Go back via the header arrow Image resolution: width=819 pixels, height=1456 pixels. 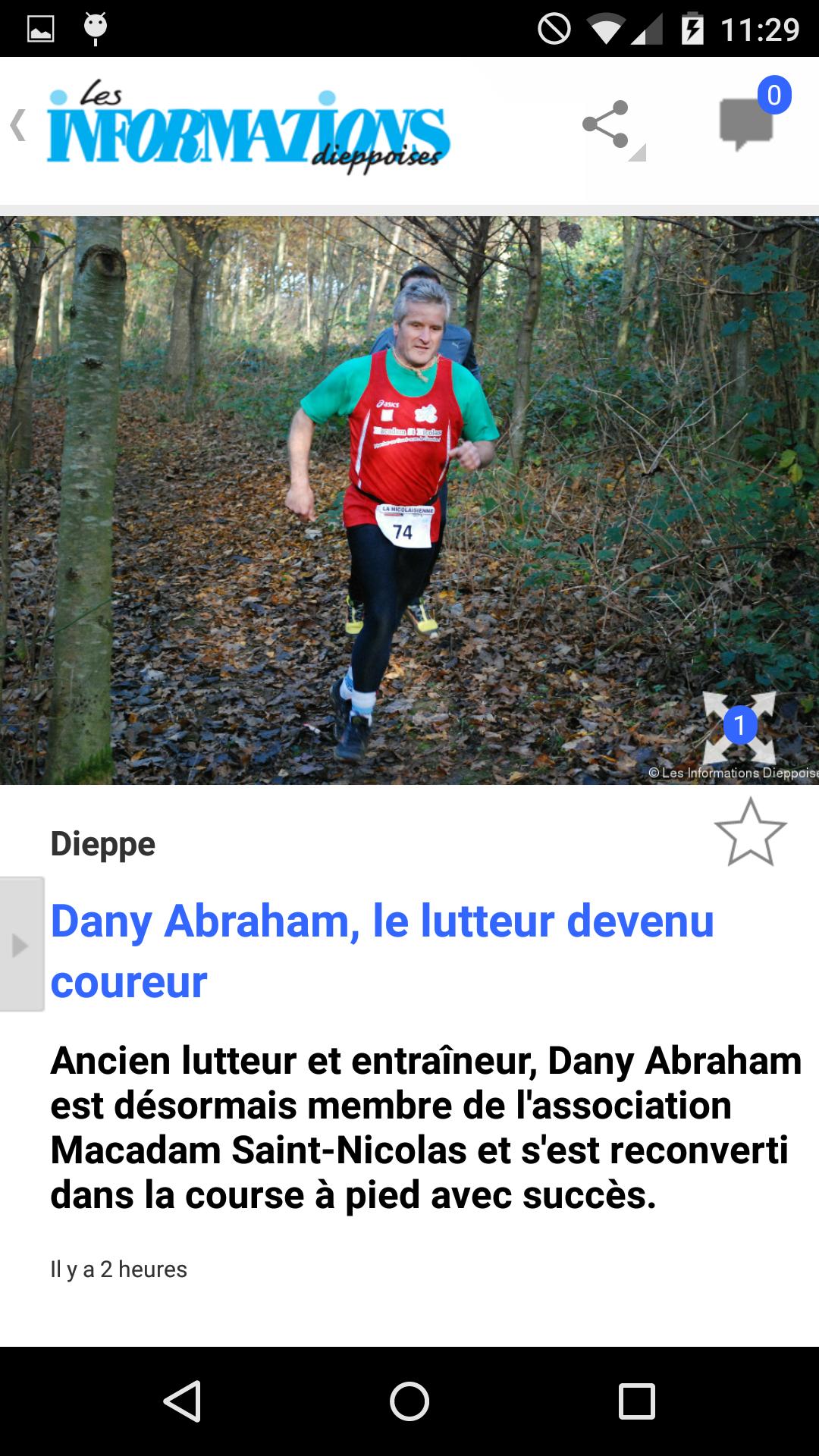tap(18, 126)
